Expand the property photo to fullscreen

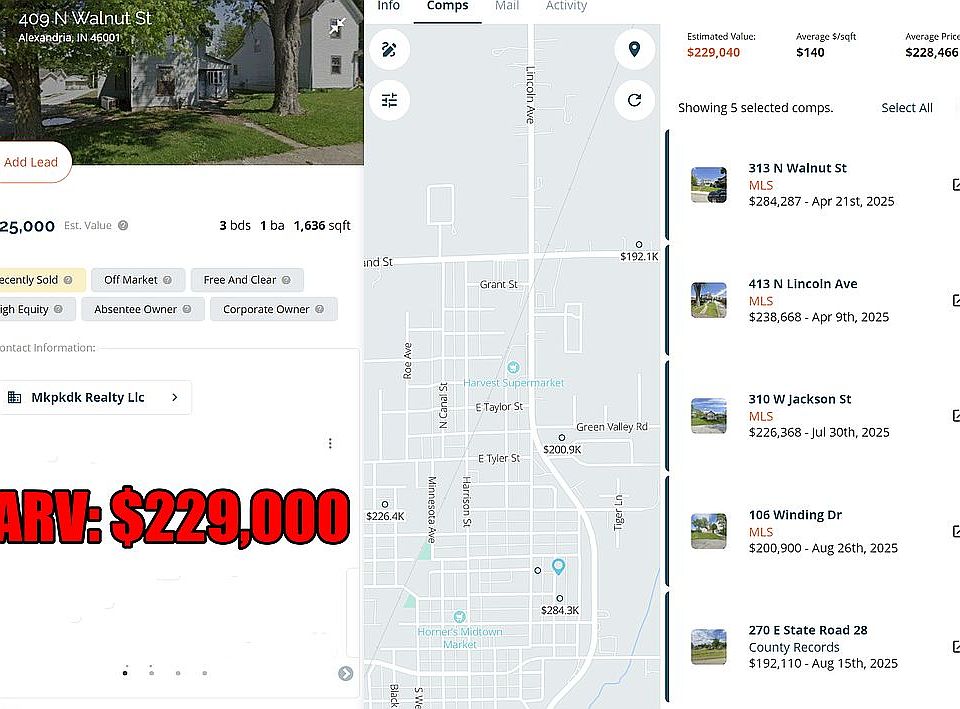340,25
